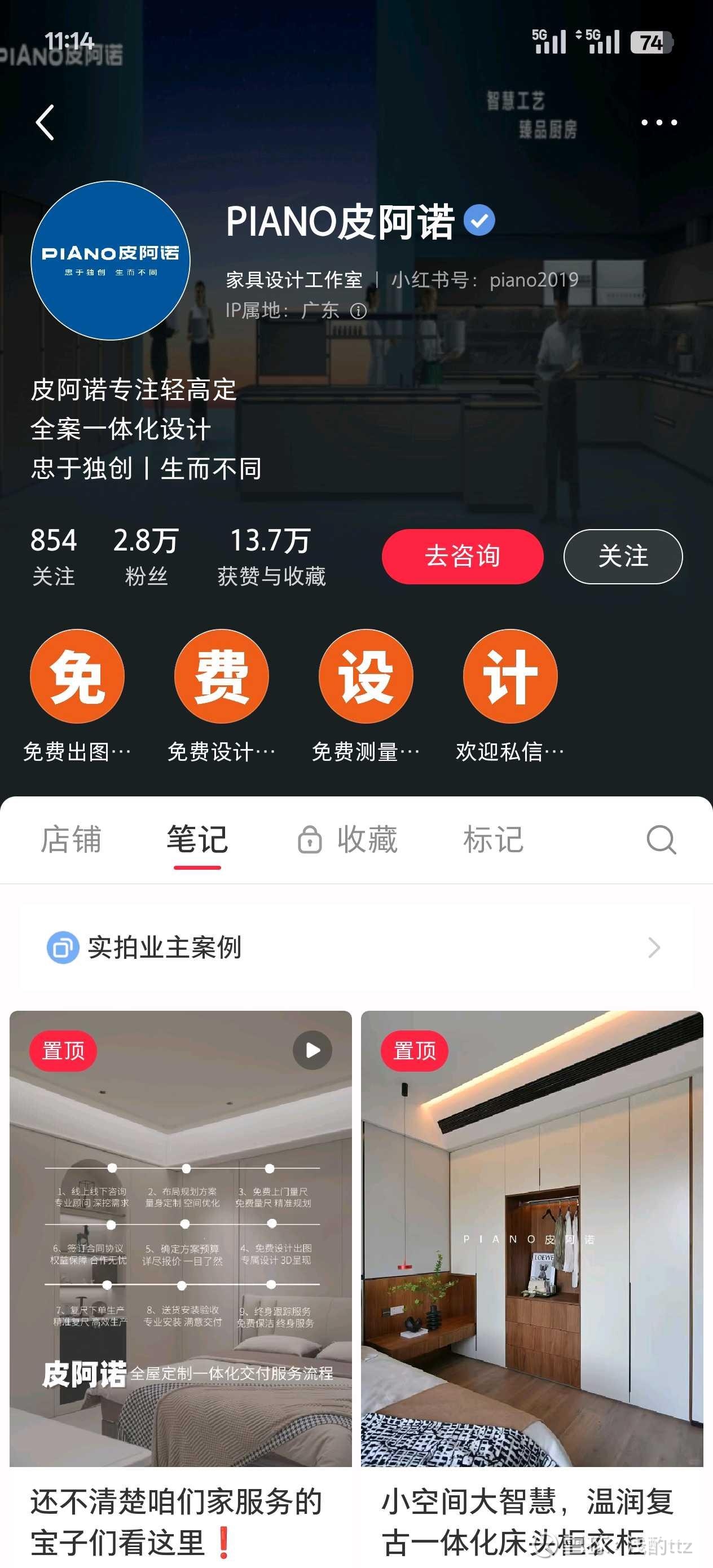Tap the red 去咨询 button

click(462, 556)
